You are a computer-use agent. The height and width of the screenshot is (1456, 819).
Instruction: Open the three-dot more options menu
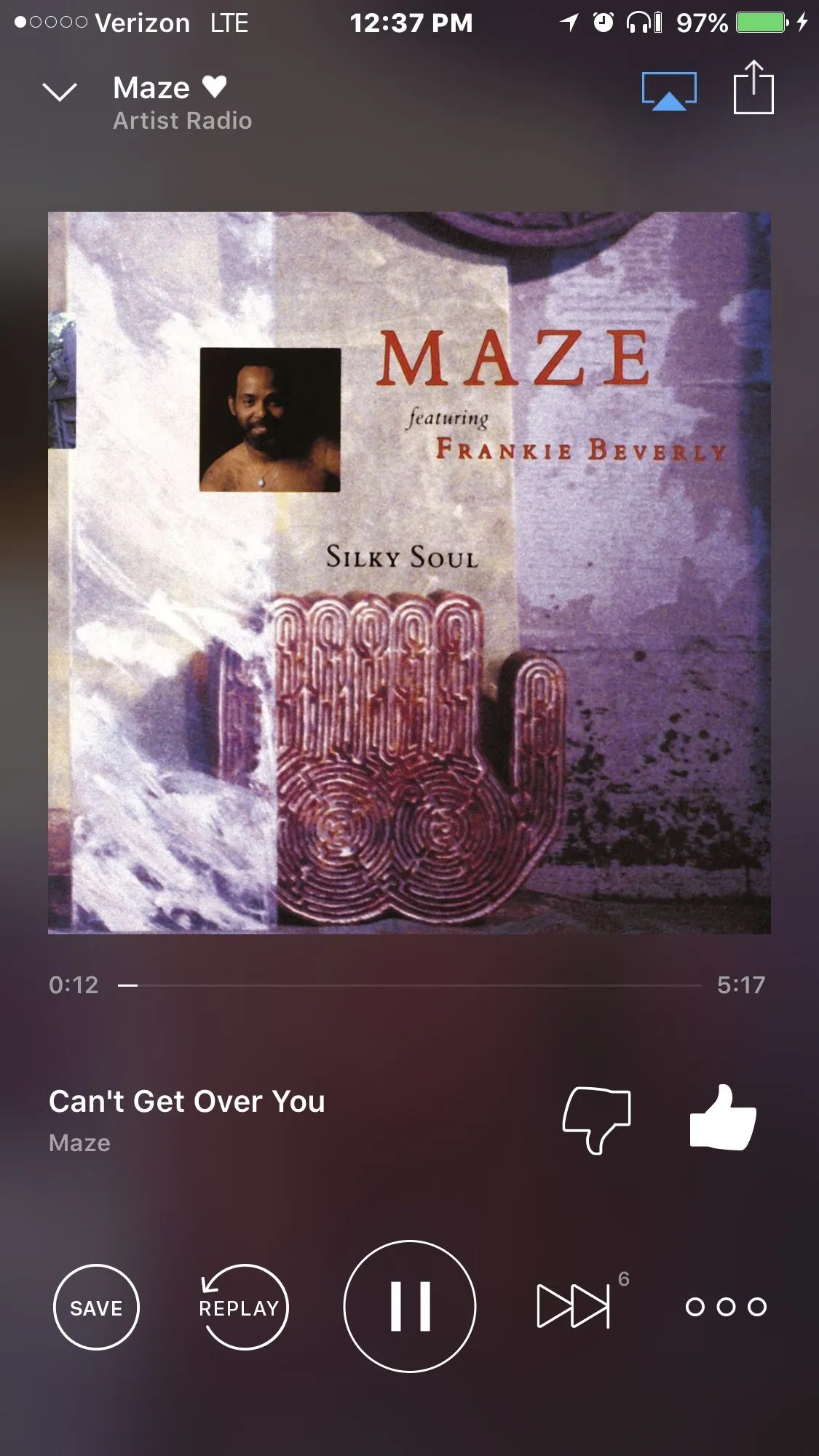click(x=726, y=1307)
